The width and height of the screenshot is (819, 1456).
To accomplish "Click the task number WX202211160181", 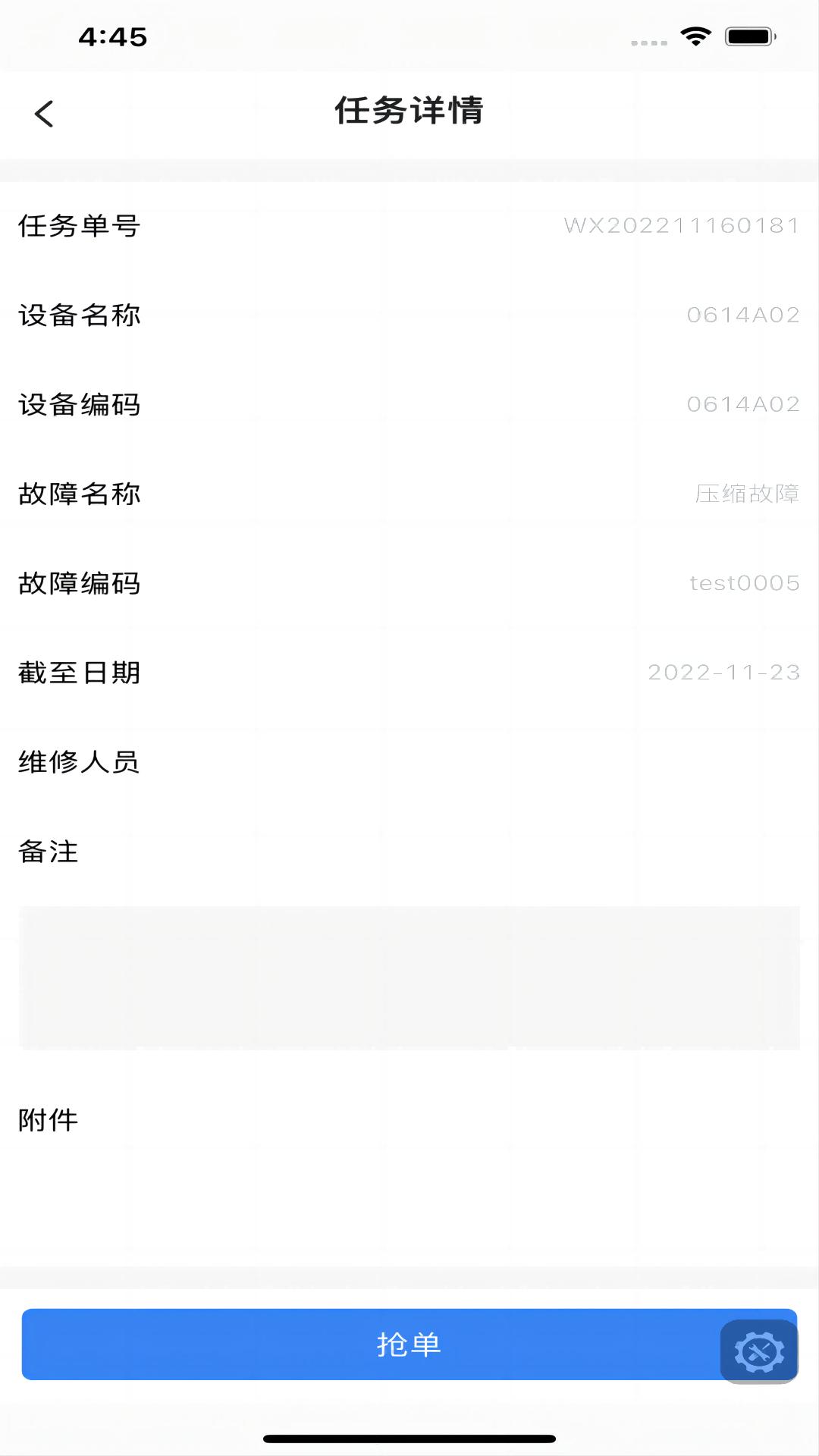I will [x=680, y=225].
